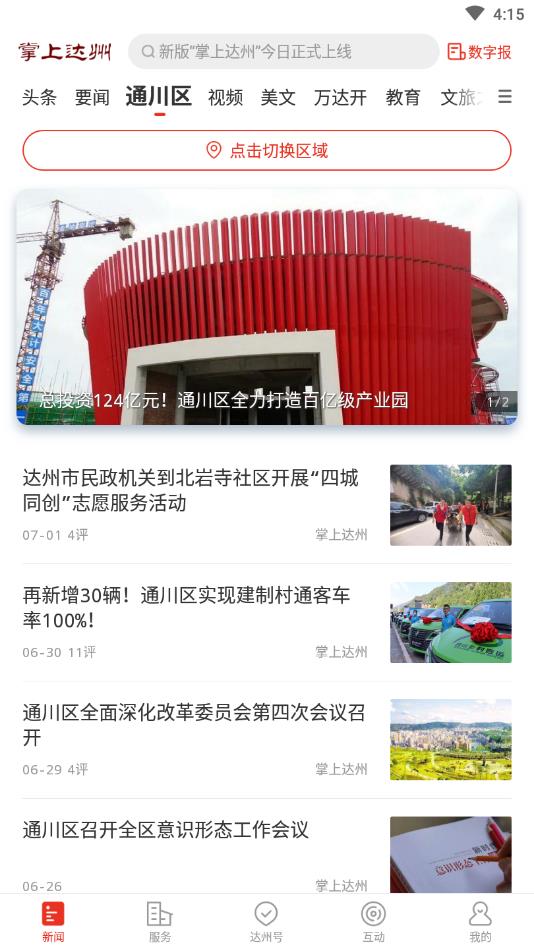Open the 互动 bottom tab

[374, 922]
